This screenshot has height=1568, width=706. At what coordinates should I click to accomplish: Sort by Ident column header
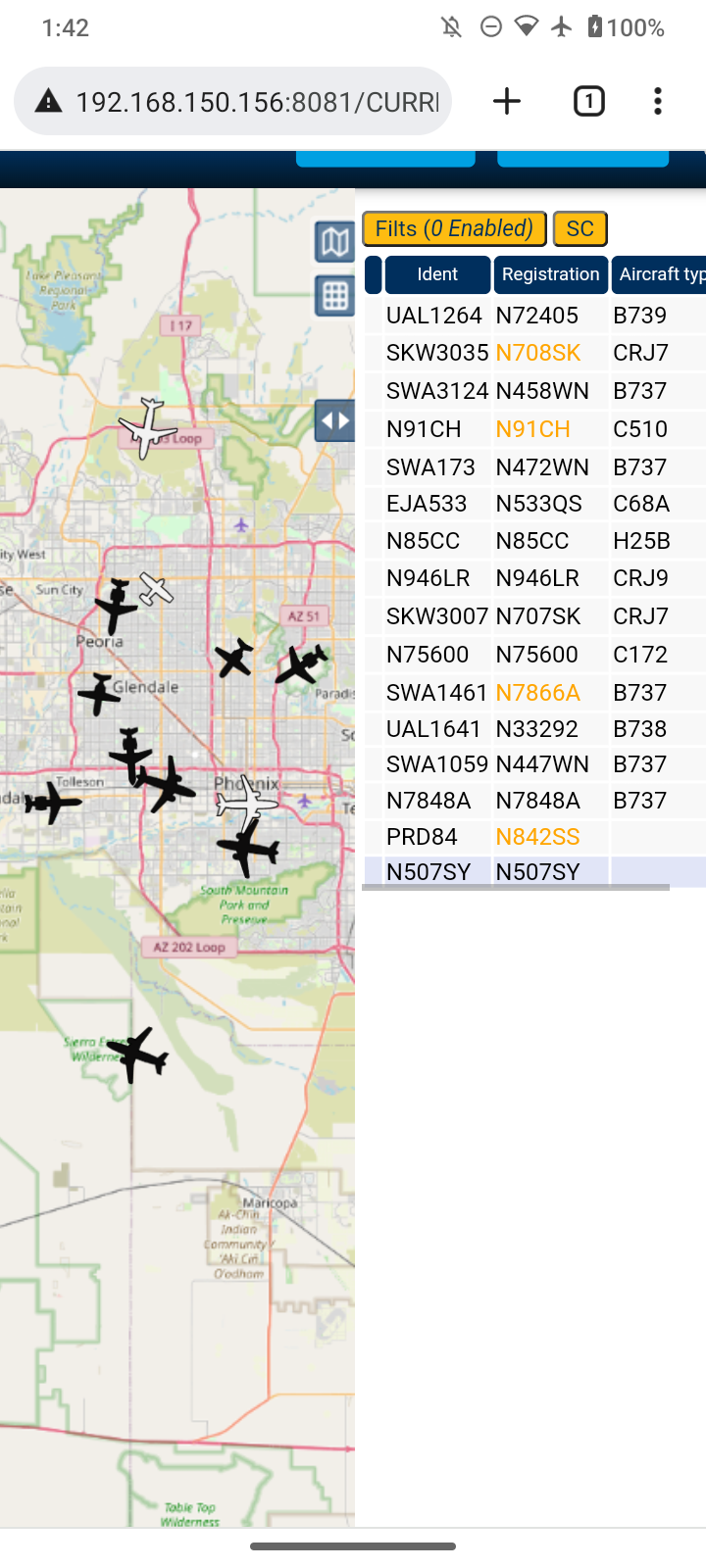437,274
